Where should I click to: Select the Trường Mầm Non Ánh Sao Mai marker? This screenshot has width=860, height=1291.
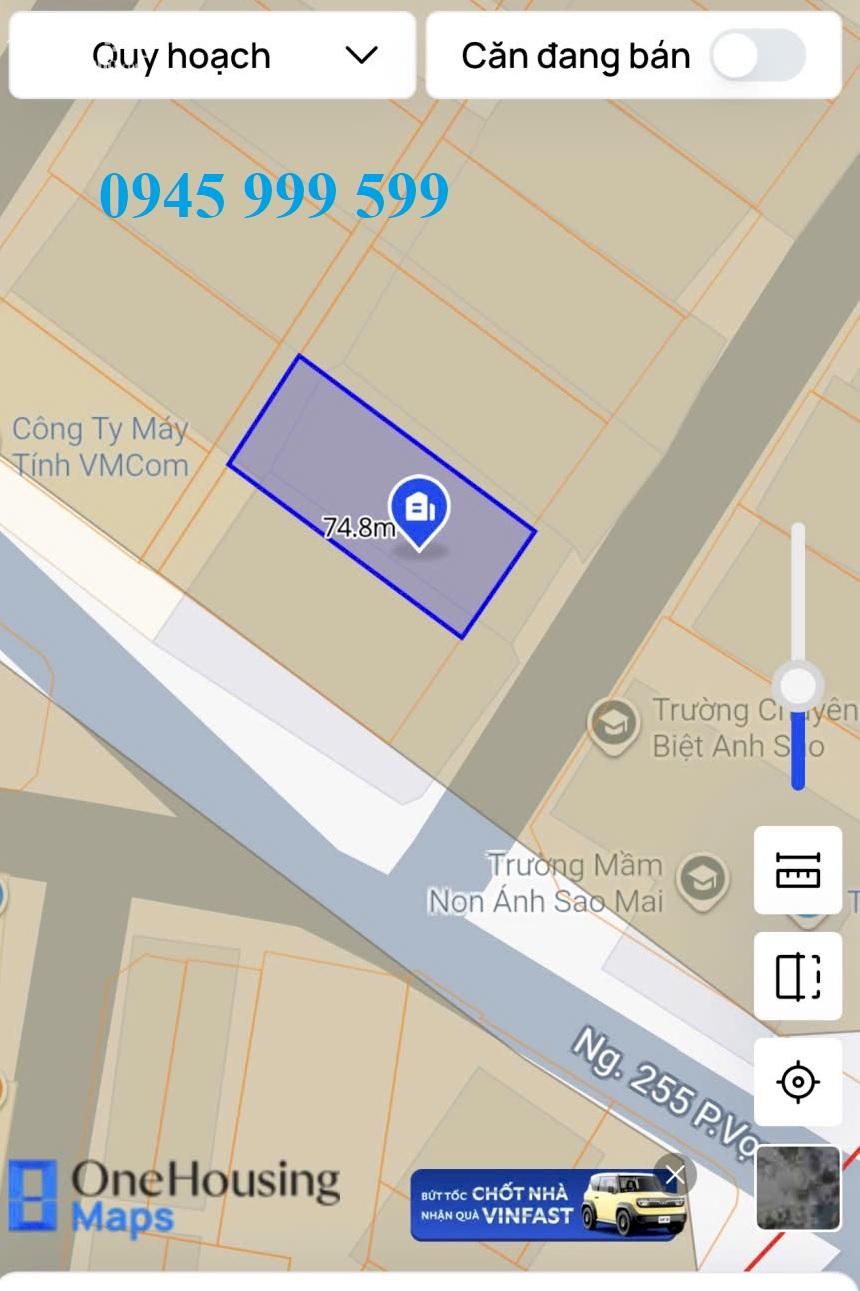[x=701, y=879]
